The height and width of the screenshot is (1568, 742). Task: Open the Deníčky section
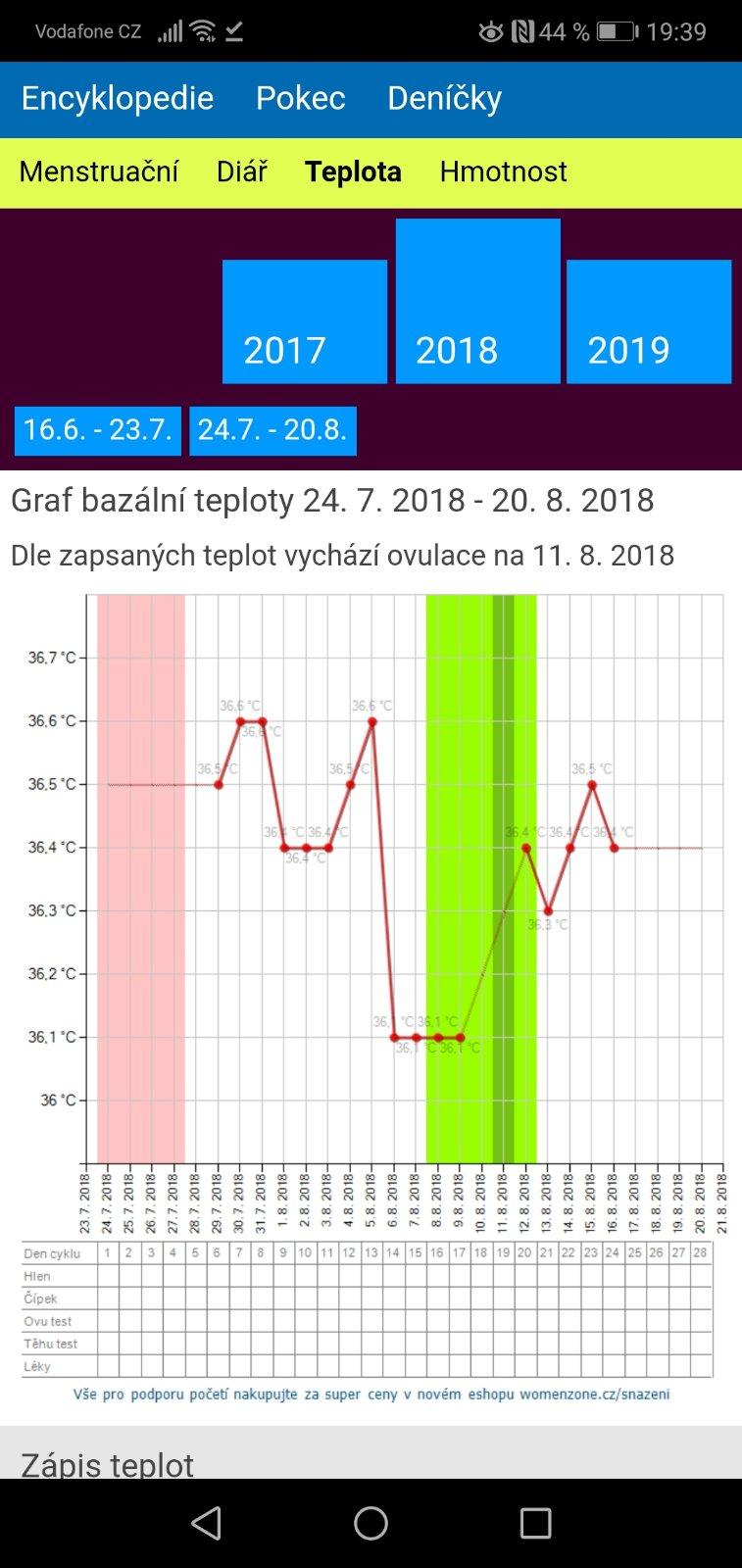pyautogui.click(x=444, y=98)
